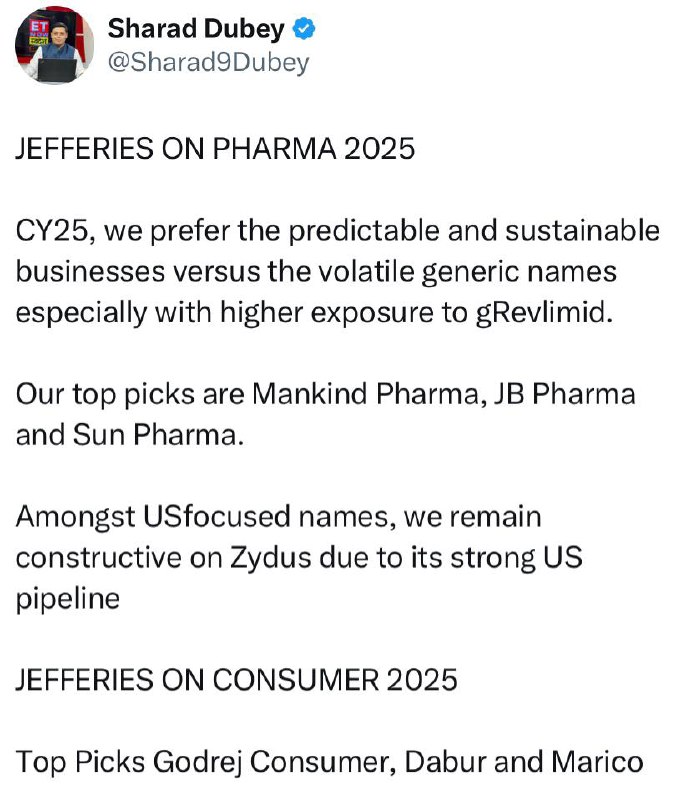
Task: Open the @Sharad9Dubey profile handle
Action: click(x=208, y=63)
